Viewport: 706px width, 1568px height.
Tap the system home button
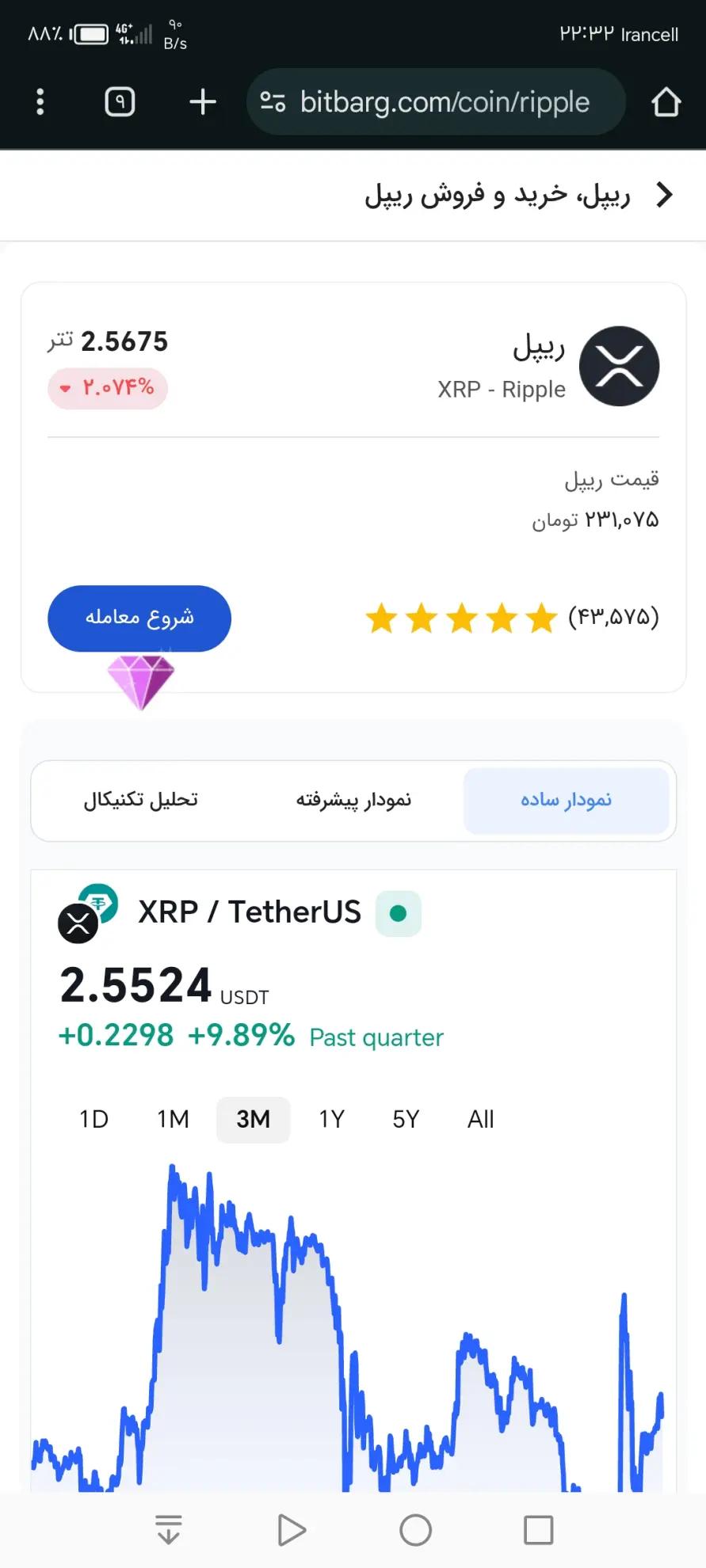(x=415, y=1530)
